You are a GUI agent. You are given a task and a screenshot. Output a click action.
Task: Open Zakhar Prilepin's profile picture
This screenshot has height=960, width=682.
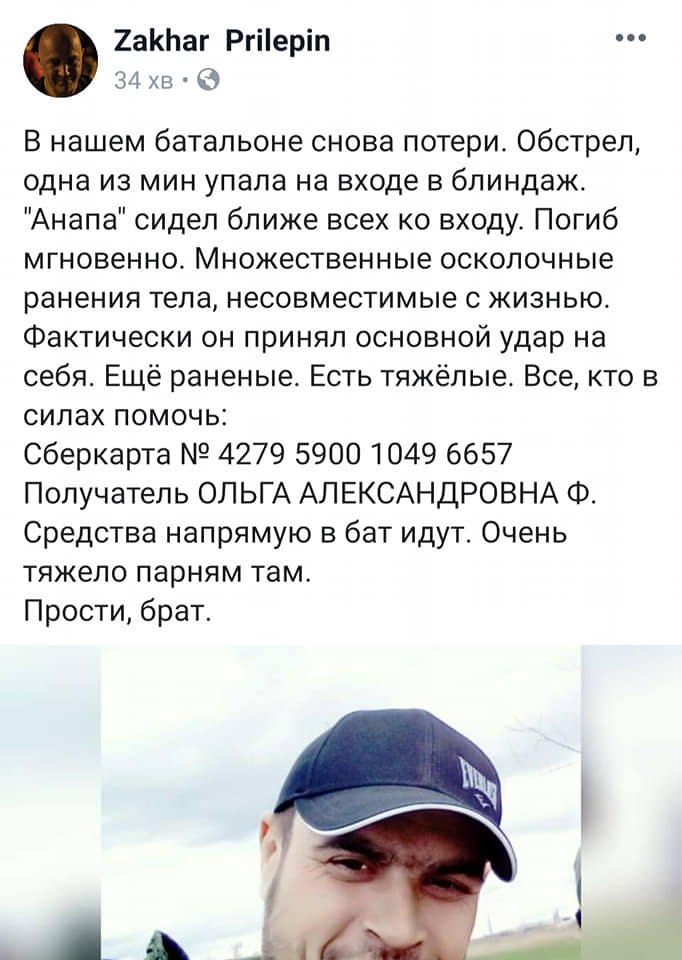(x=61, y=60)
